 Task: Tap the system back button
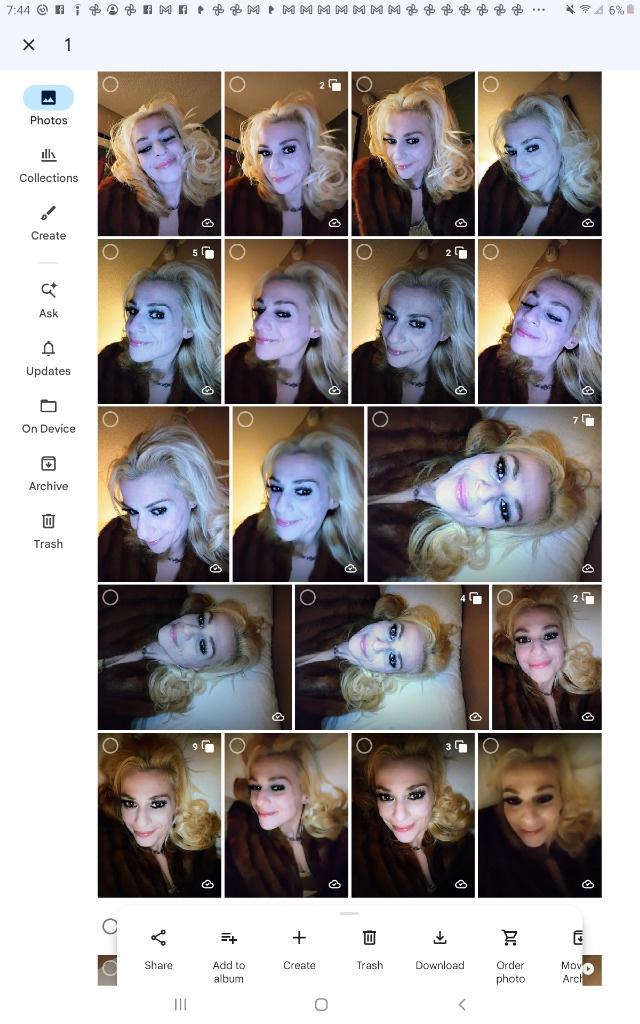tap(461, 1004)
